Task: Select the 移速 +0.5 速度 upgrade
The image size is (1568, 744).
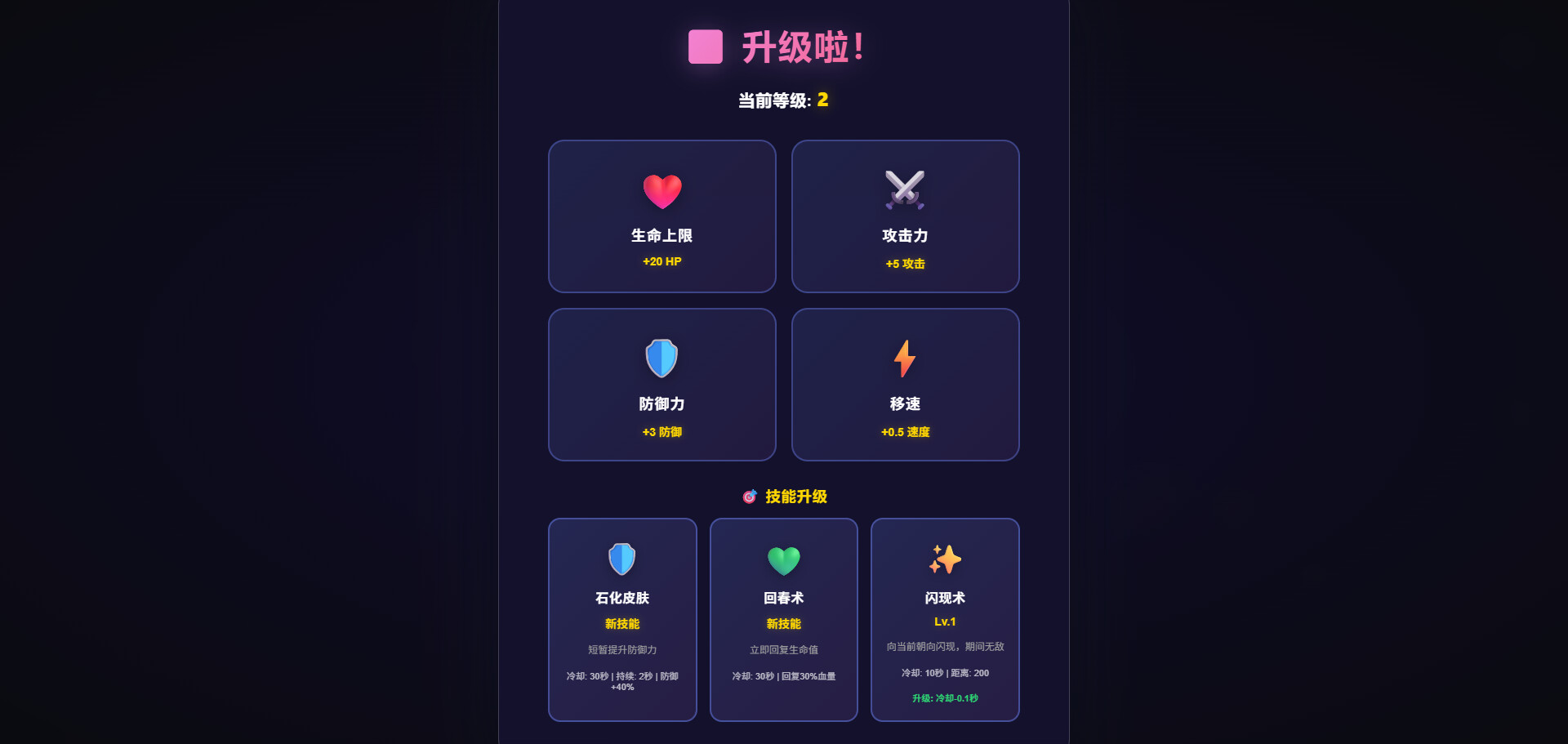Action: 905,385
